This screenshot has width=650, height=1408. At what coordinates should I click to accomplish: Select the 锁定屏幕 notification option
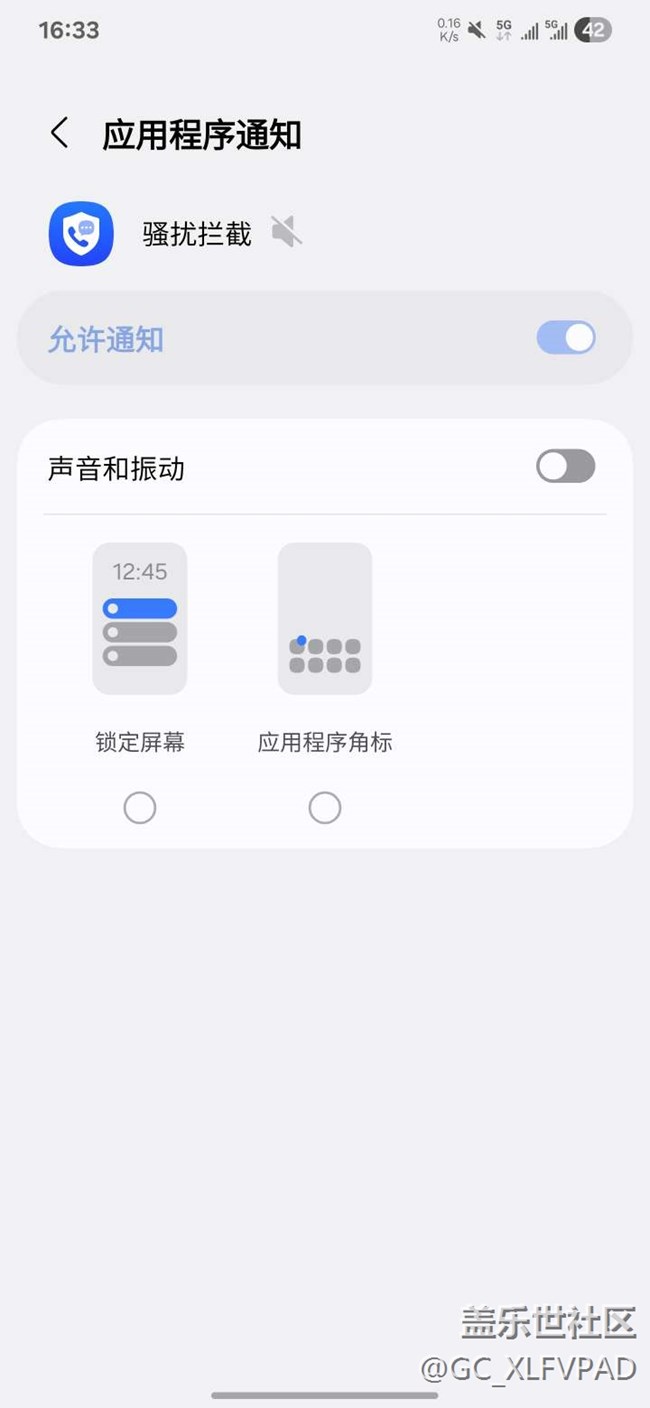click(140, 807)
